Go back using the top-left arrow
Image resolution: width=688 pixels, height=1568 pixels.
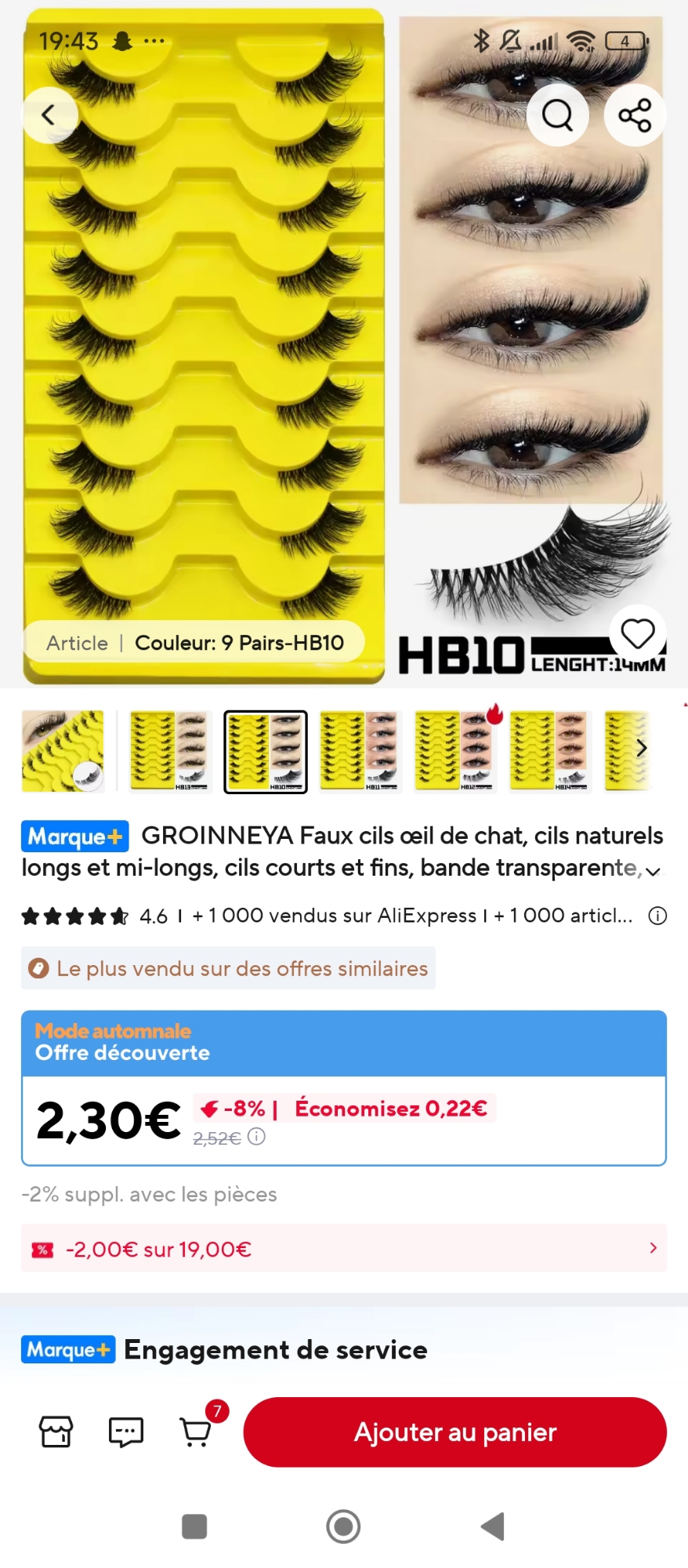tap(49, 115)
